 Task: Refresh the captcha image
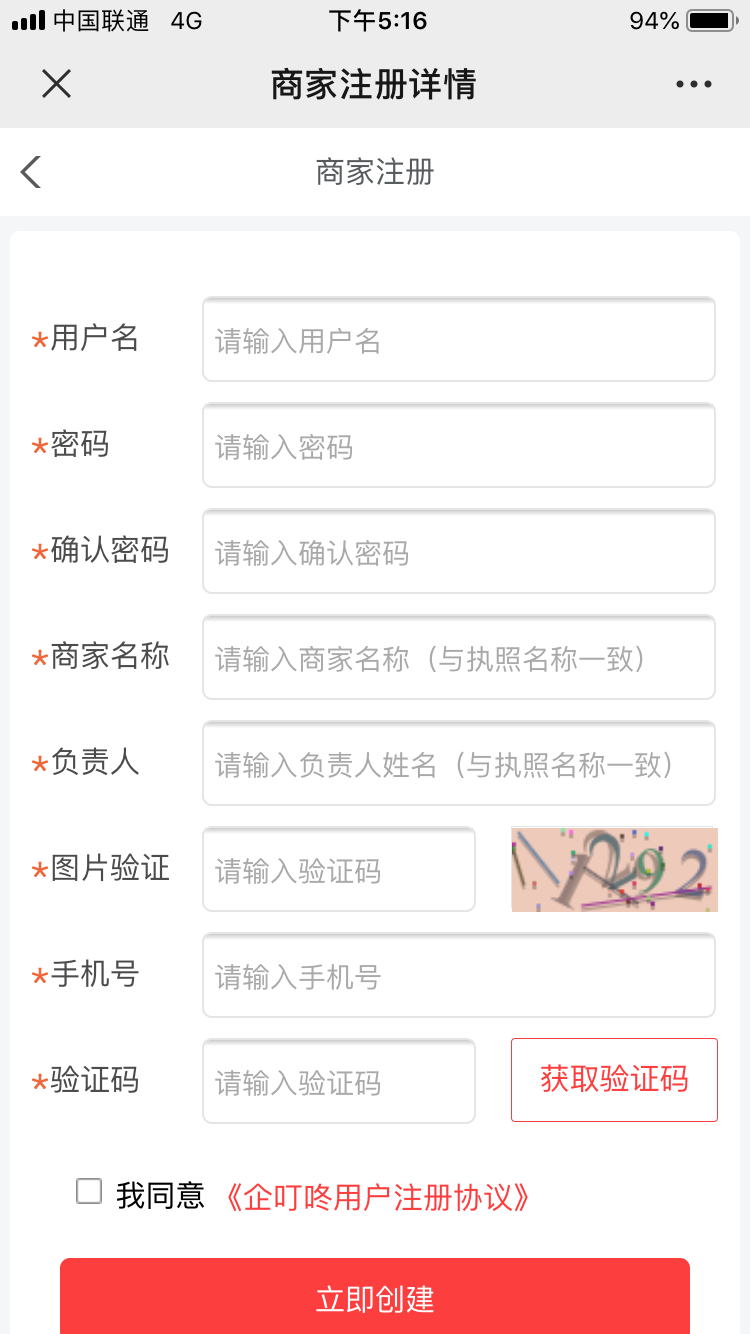tap(614, 869)
